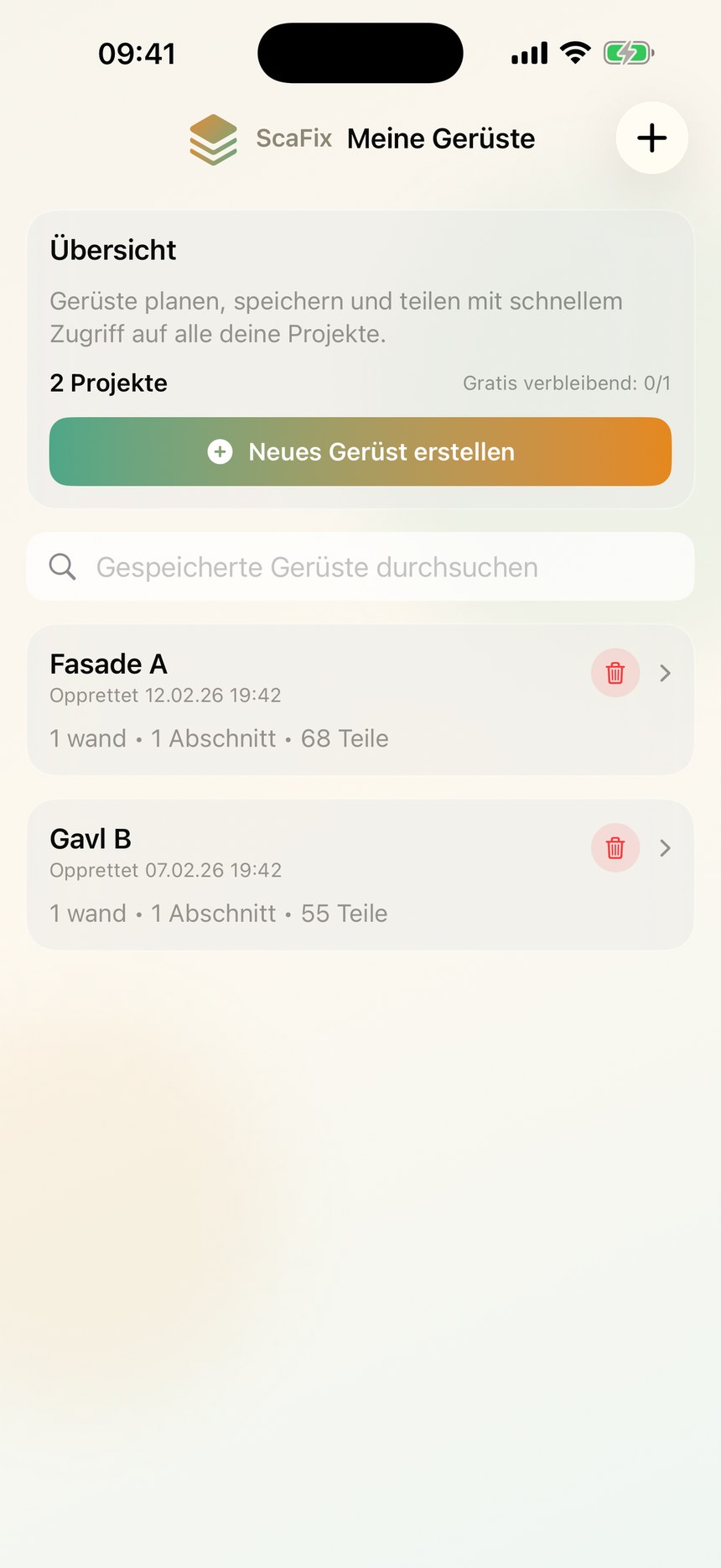Tap the 09:41 clock display
The width and height of the screenshot is (721, 1568).
click(138, 53)
